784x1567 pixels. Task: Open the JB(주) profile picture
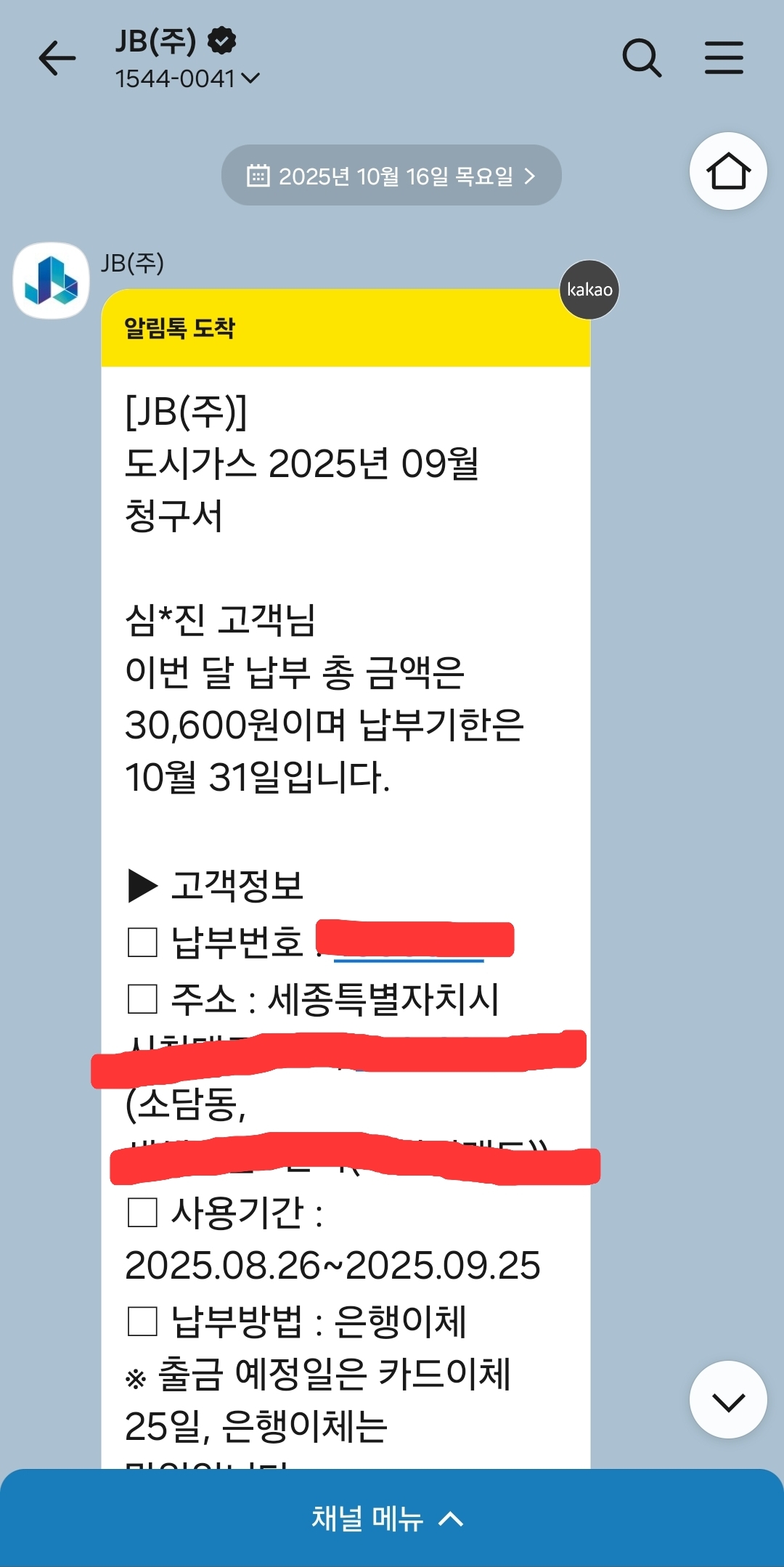(x=52, y=281)
